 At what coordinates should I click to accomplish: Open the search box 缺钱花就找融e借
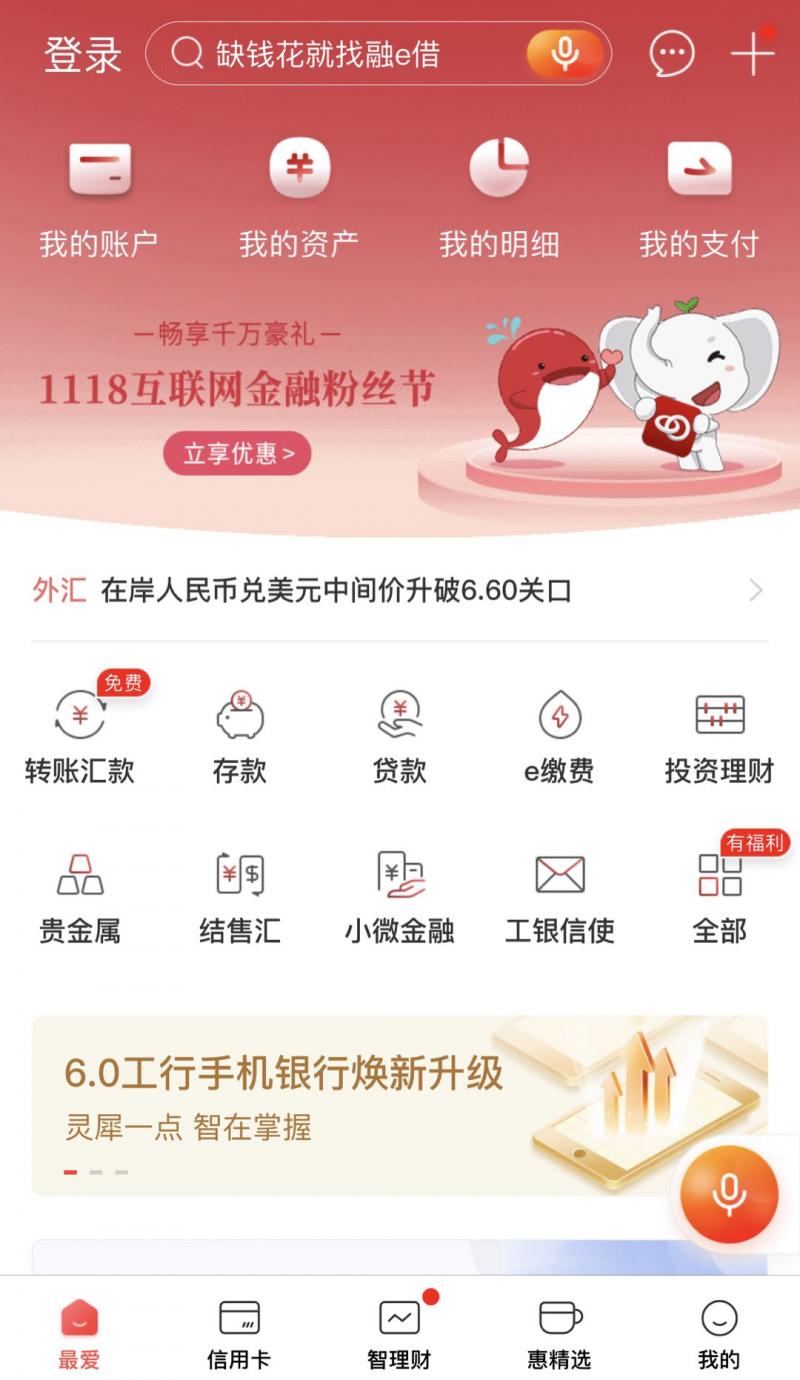[x=378, y=53]
